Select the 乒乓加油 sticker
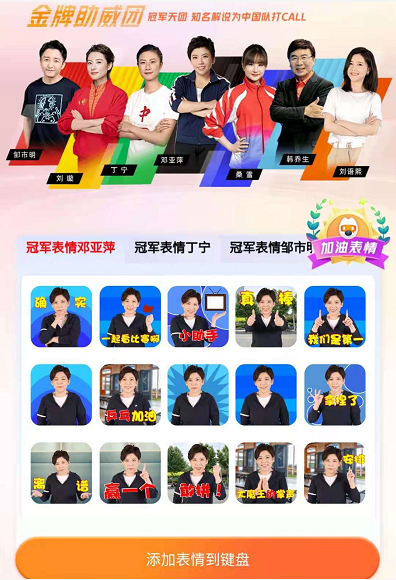The image size is (396, 580). click(130, 395)
